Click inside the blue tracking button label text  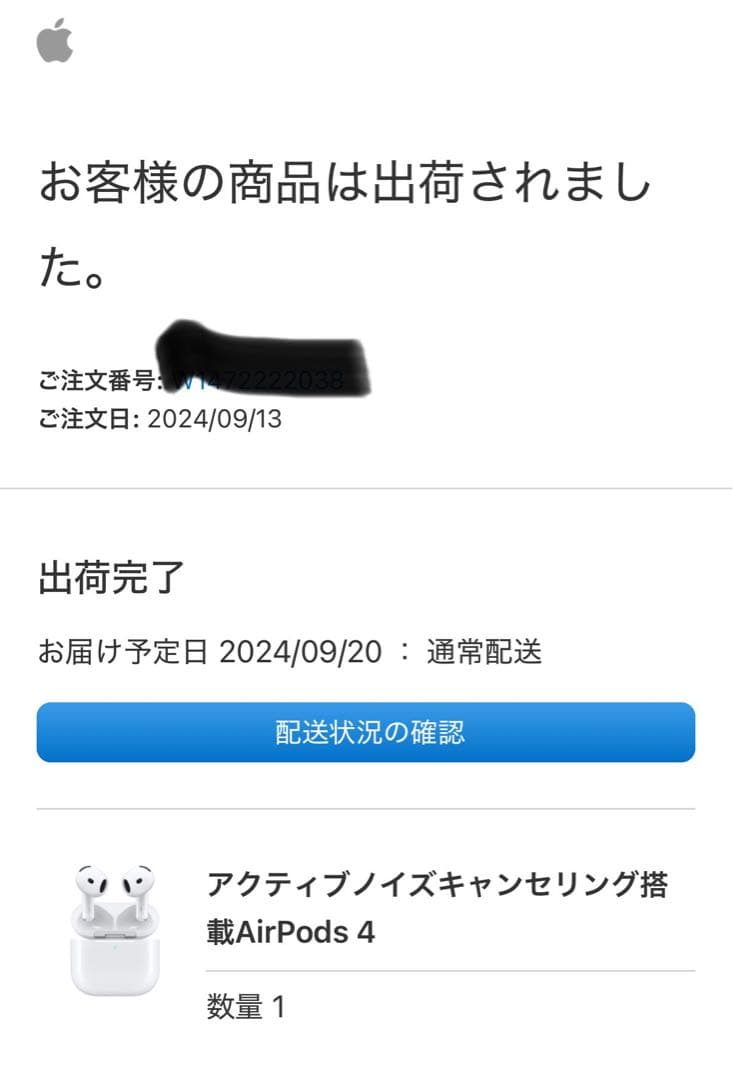tap(366, 731)
